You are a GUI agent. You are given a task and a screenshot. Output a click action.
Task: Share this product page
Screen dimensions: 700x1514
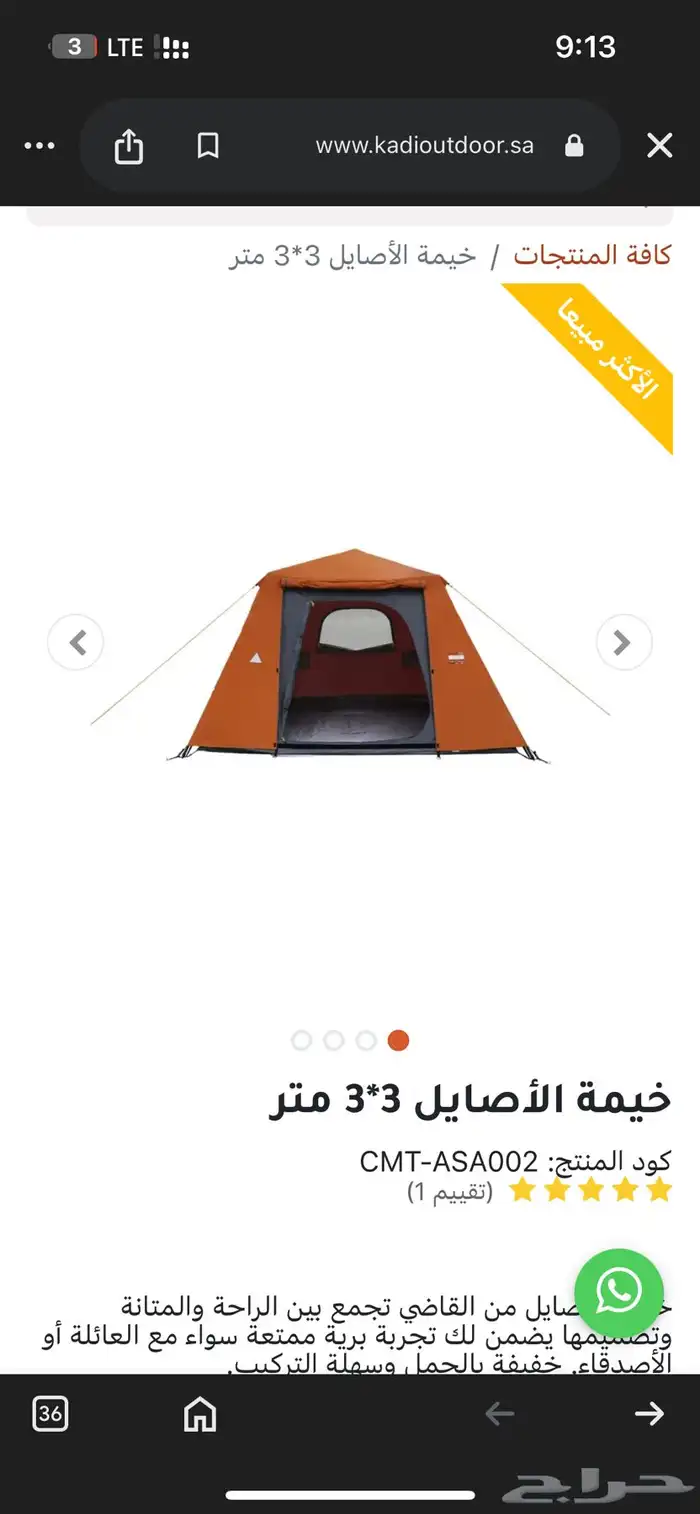129,147
